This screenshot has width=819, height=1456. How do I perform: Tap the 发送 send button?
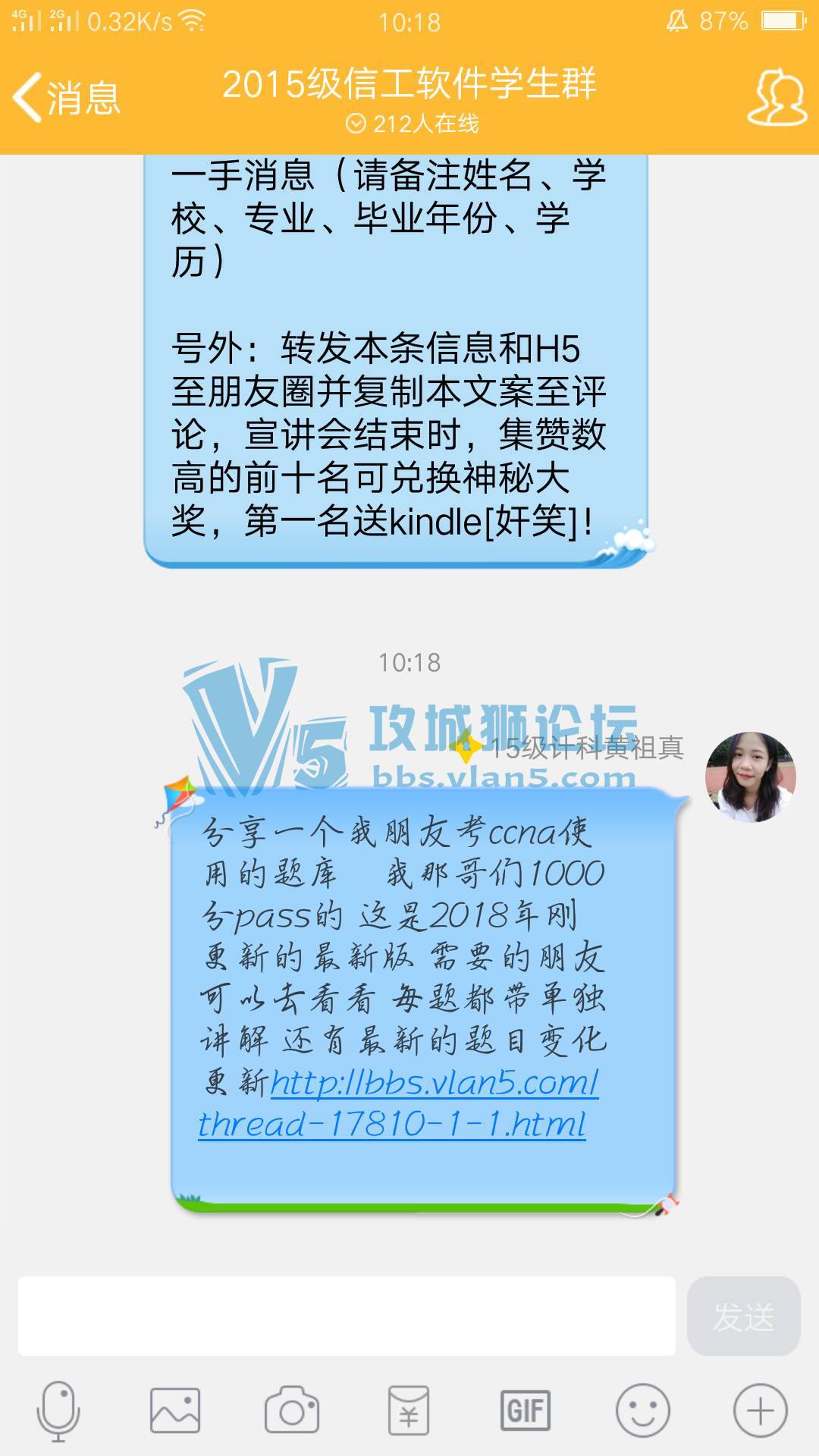(743, 1316)
